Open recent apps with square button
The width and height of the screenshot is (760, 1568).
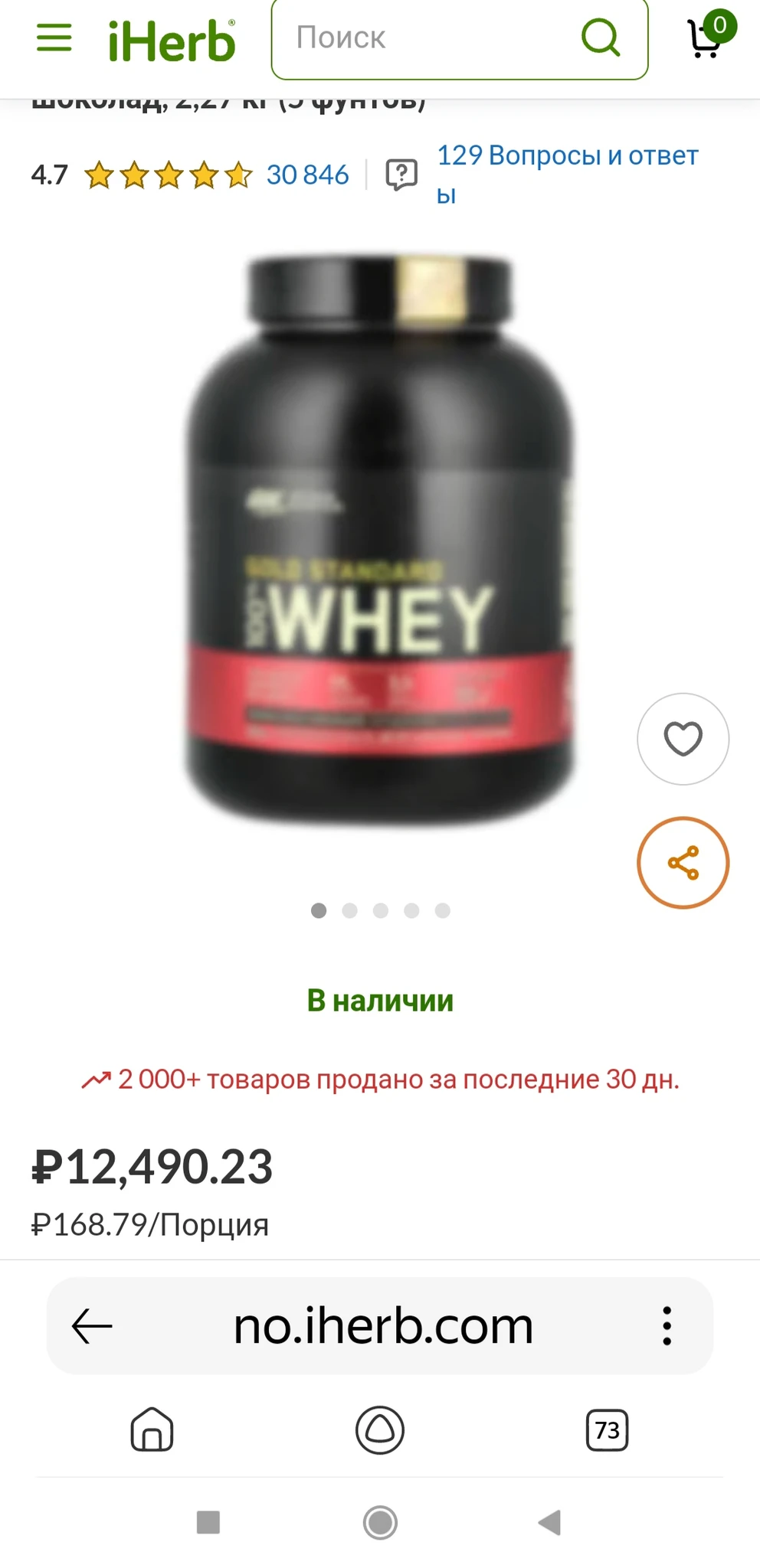(208, 1522)
